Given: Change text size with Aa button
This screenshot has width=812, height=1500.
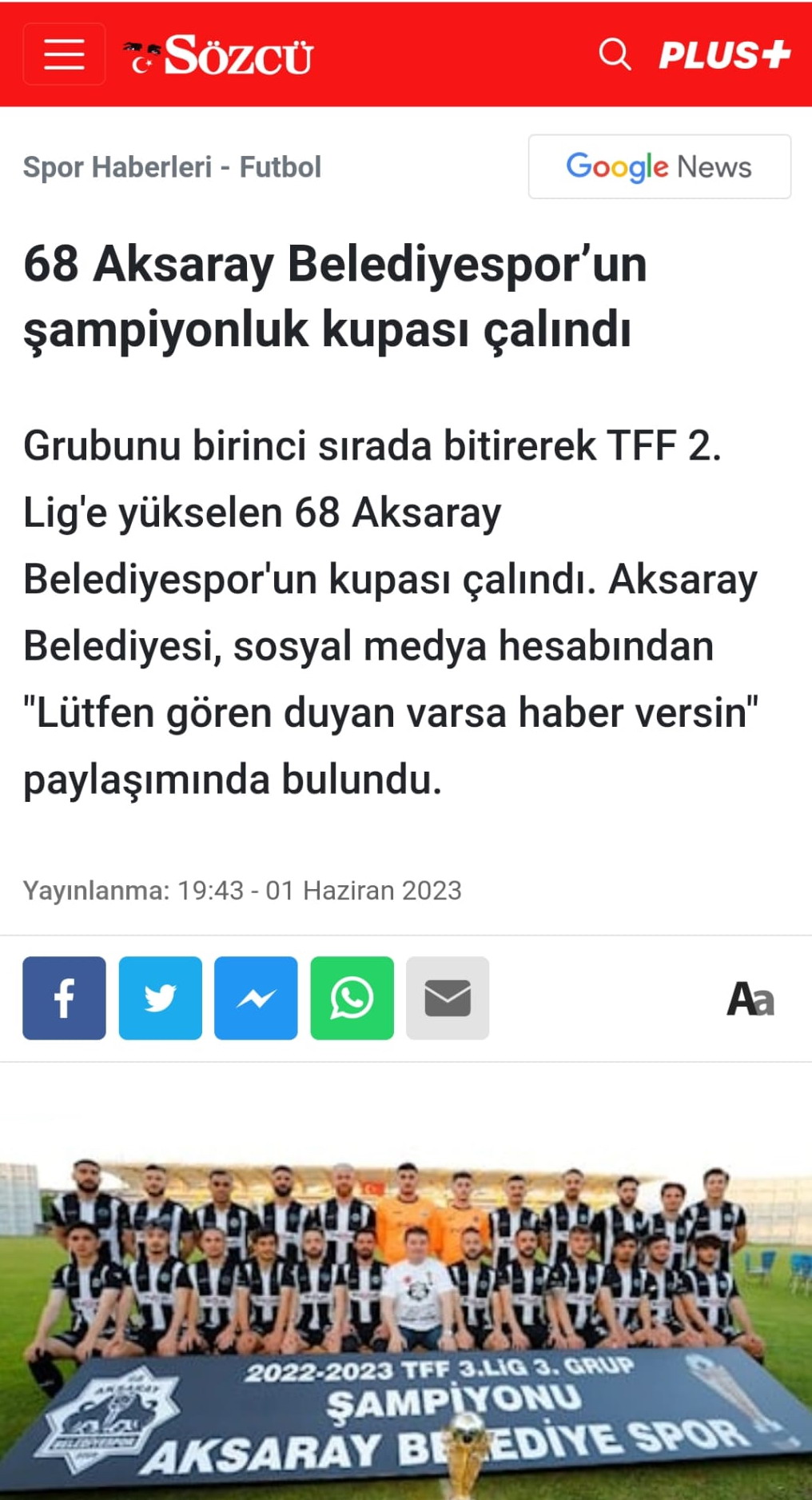Looking at the screenshot, I should tap(750, 999).
